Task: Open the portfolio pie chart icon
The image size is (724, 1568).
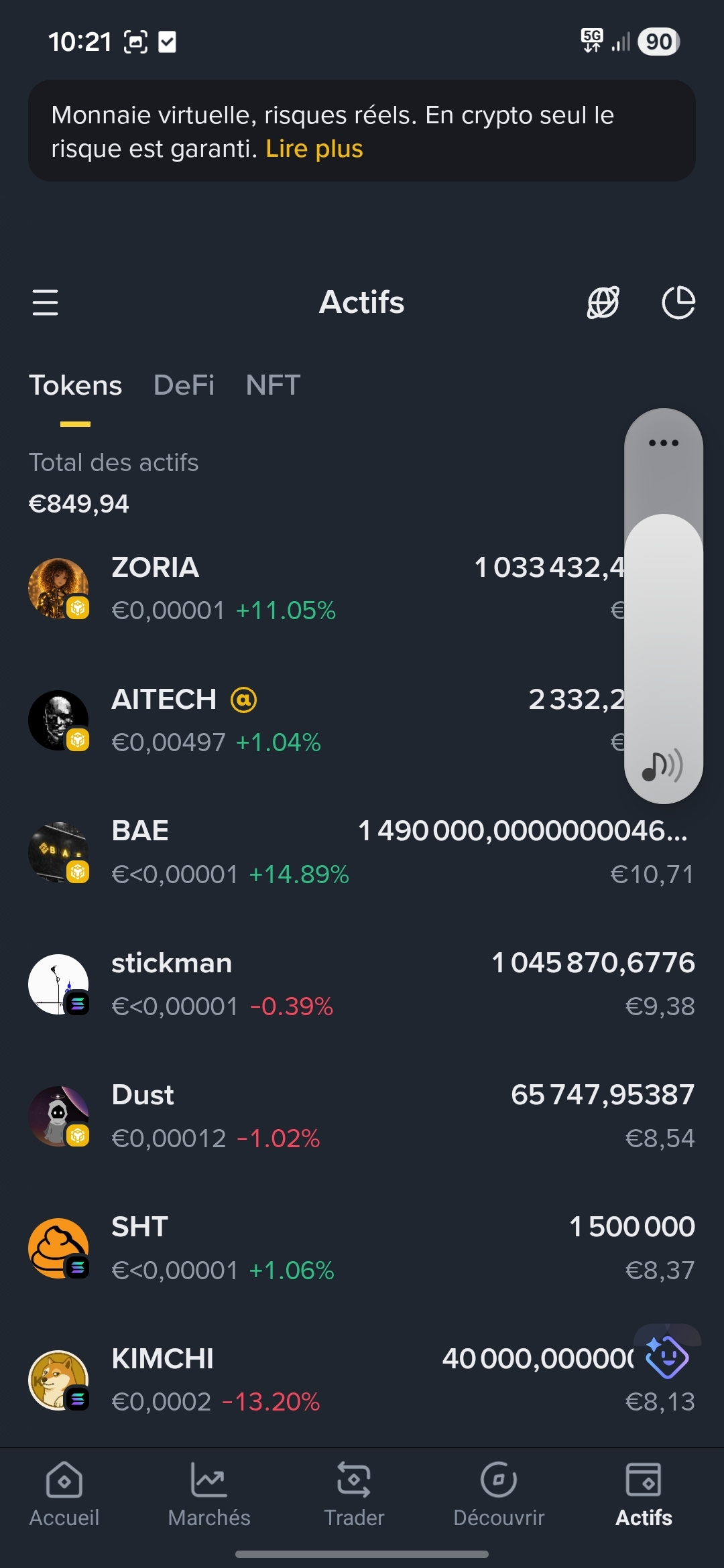Action: (x=678, y=302)
